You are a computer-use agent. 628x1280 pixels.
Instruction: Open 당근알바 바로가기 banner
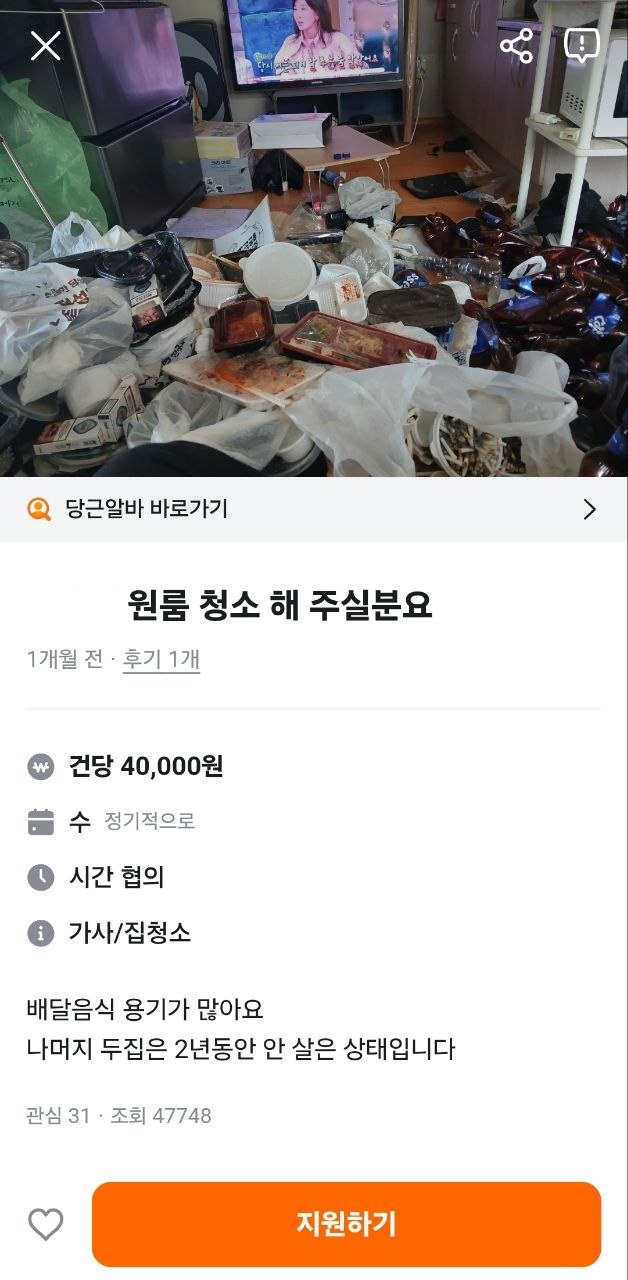(x=314, y=509)
